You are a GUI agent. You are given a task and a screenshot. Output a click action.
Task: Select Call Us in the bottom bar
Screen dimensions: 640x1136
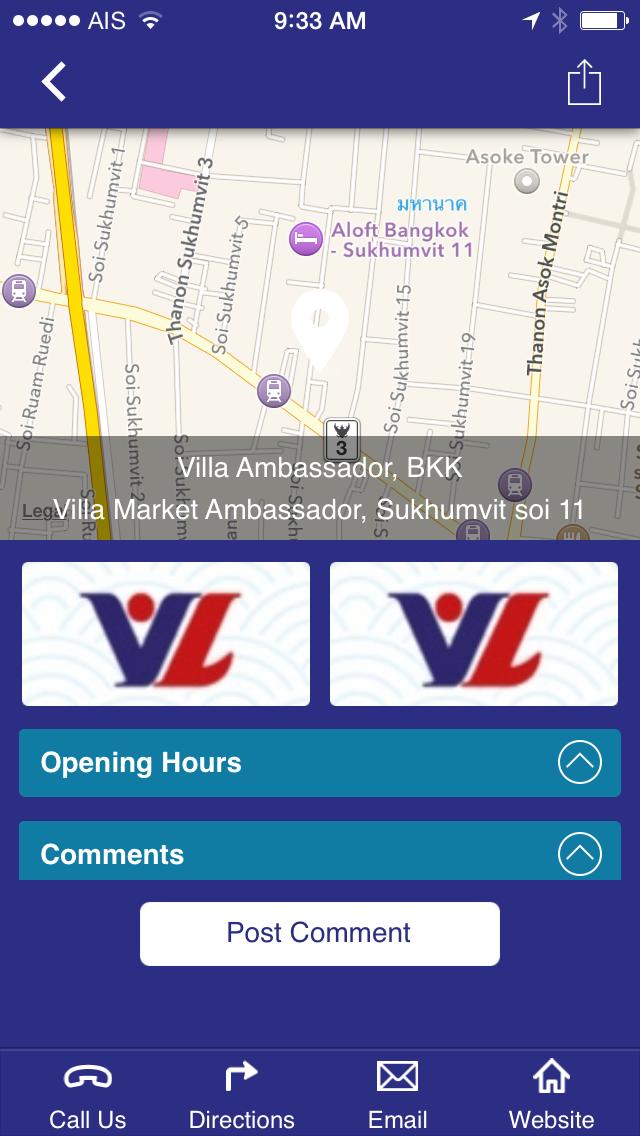(x=88, y=1094)
